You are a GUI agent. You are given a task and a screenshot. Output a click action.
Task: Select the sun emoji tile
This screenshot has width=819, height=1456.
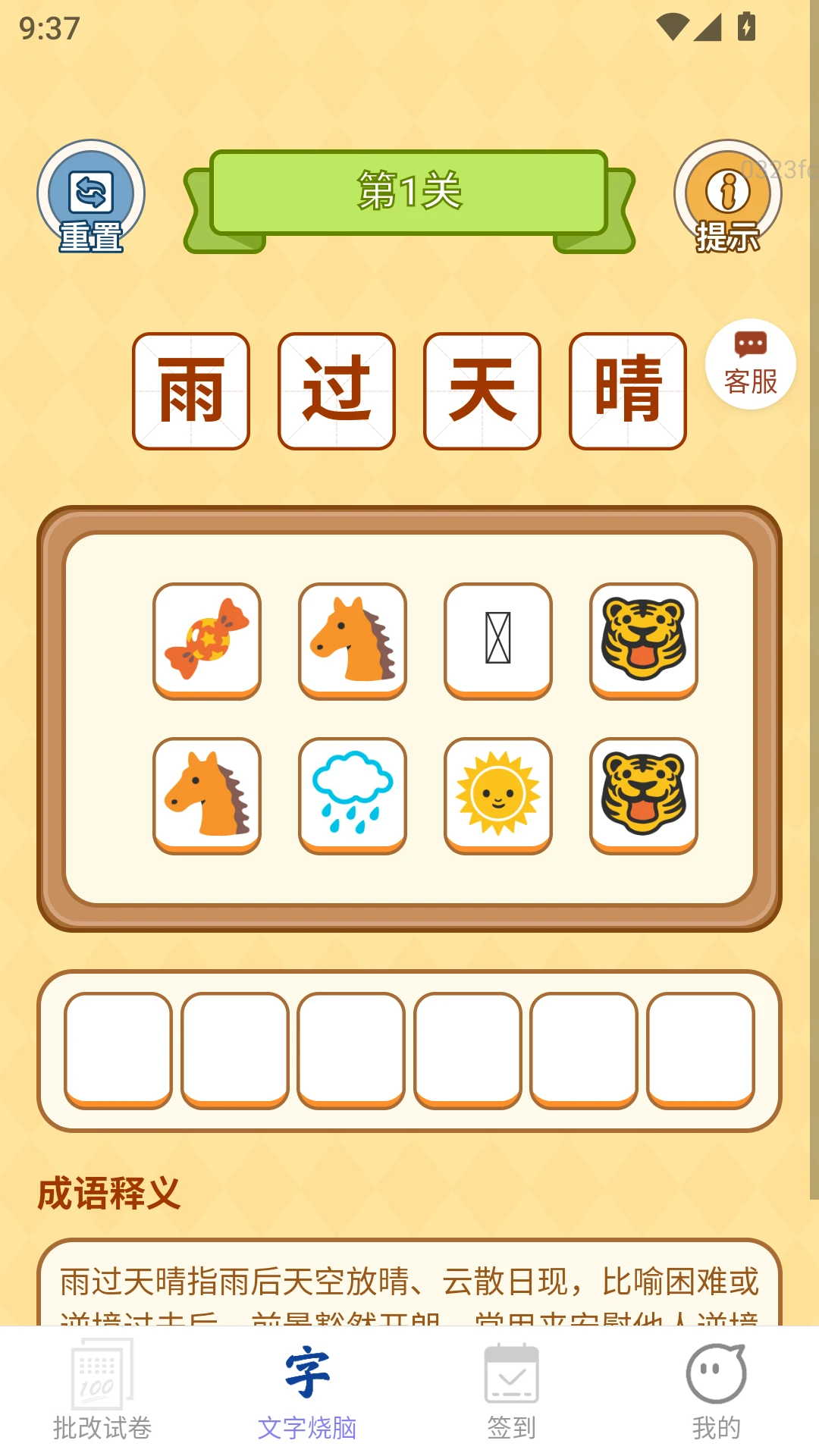click(x=497, y=796)
